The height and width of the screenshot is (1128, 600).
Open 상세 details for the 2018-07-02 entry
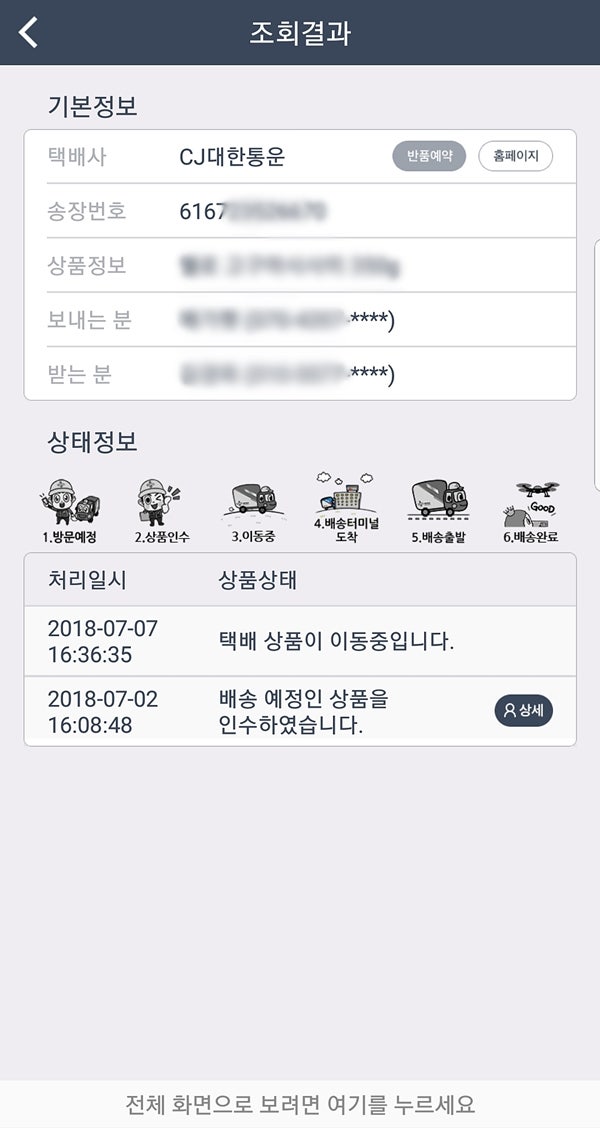524,711
